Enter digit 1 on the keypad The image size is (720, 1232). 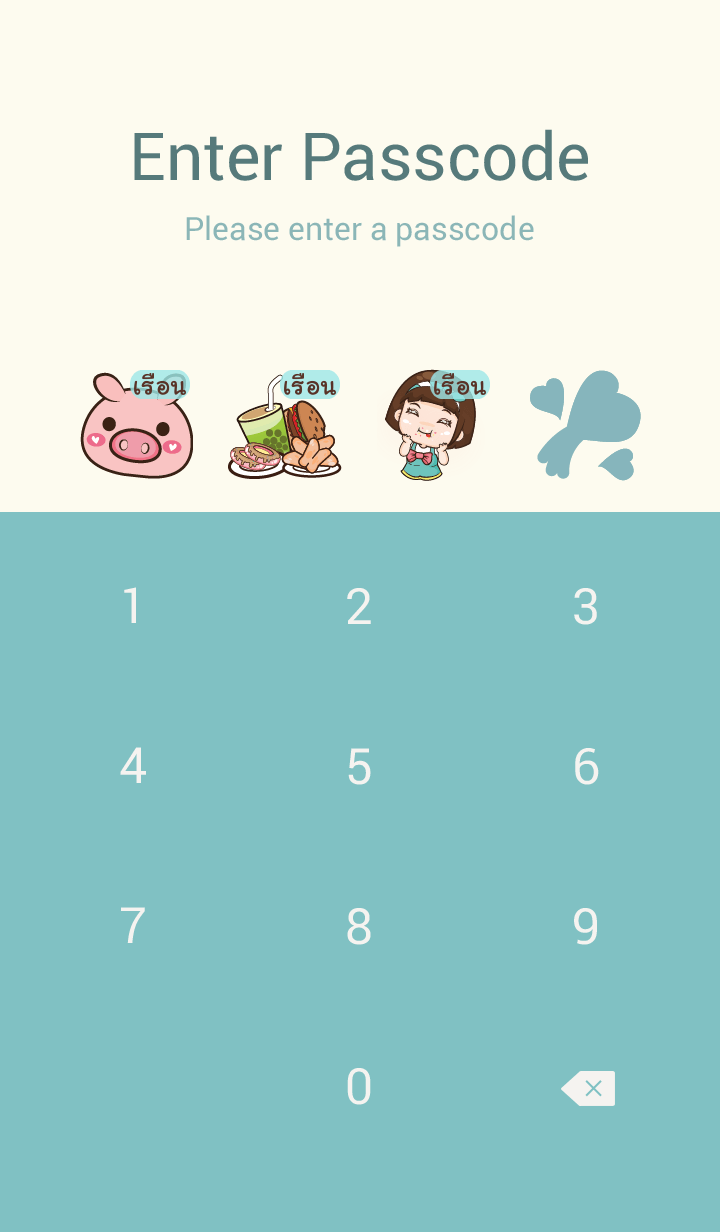(132, 607)
